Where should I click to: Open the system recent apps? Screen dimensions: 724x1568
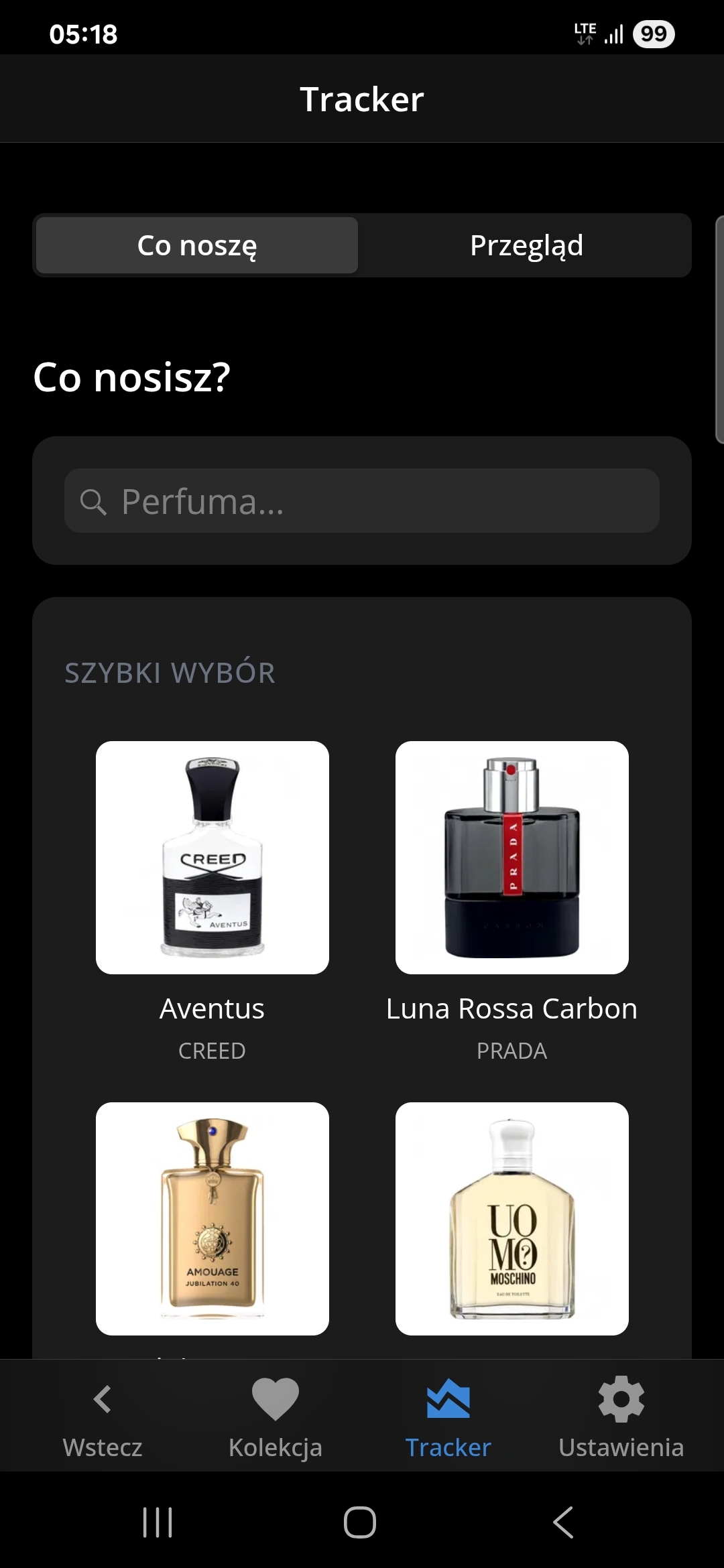[x=158, y=1522]
